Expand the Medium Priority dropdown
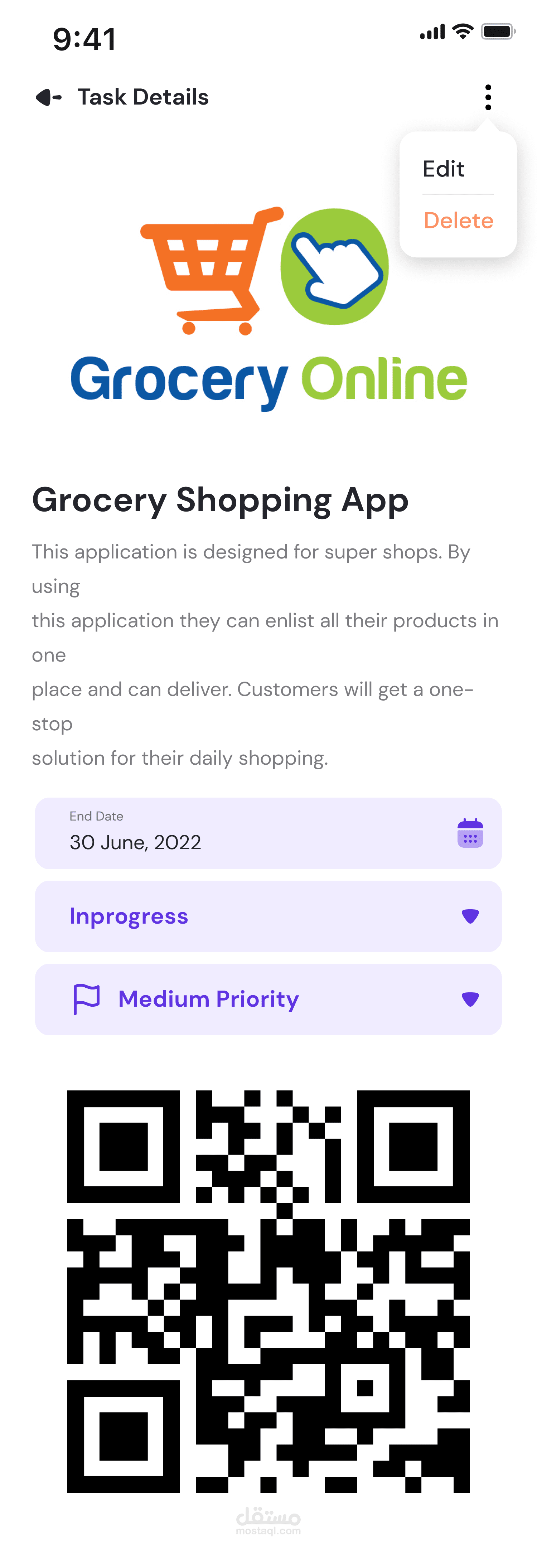Image resolution: width=537 pixels, height=1568 pixels. (268, 999)
